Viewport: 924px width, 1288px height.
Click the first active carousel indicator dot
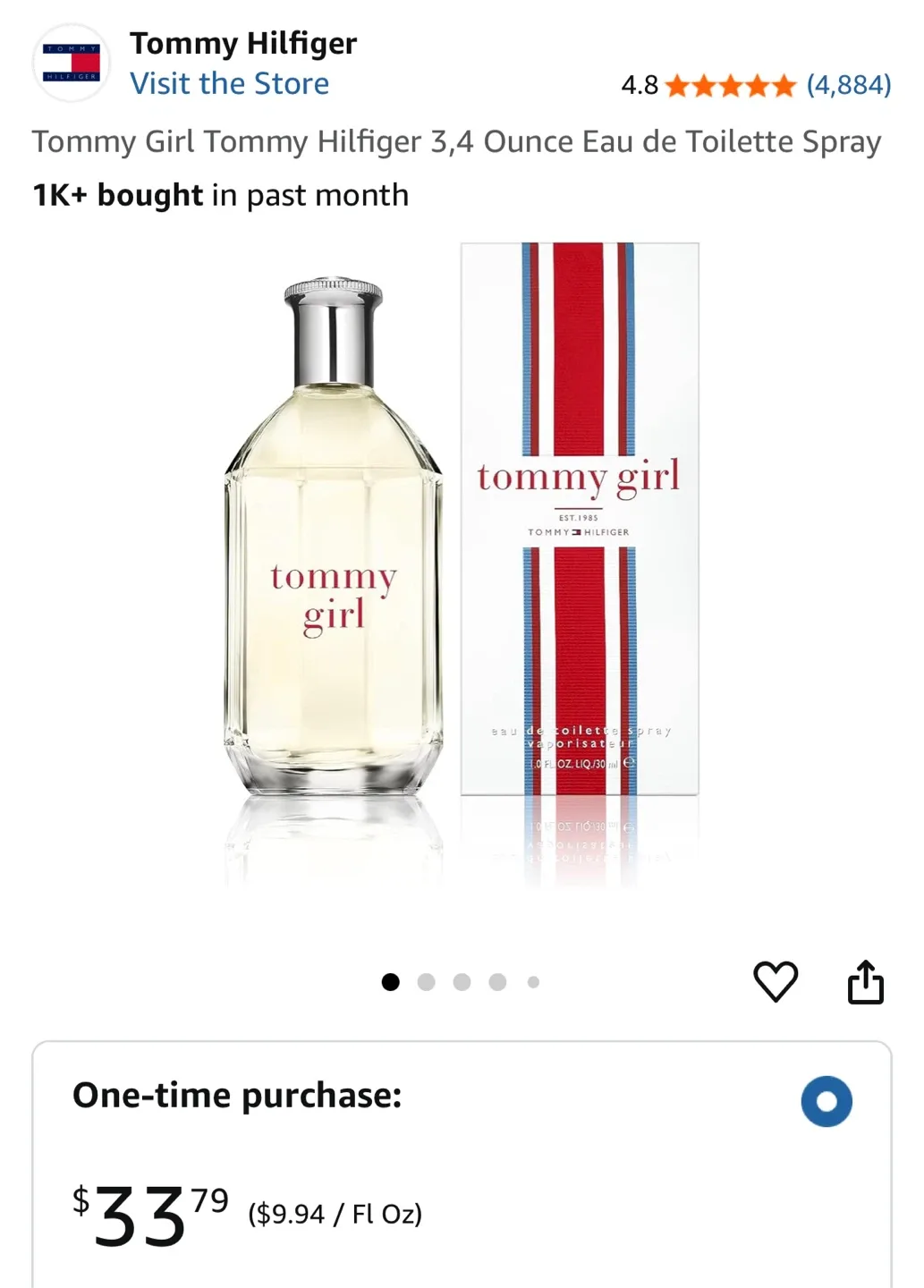point(391,981)
